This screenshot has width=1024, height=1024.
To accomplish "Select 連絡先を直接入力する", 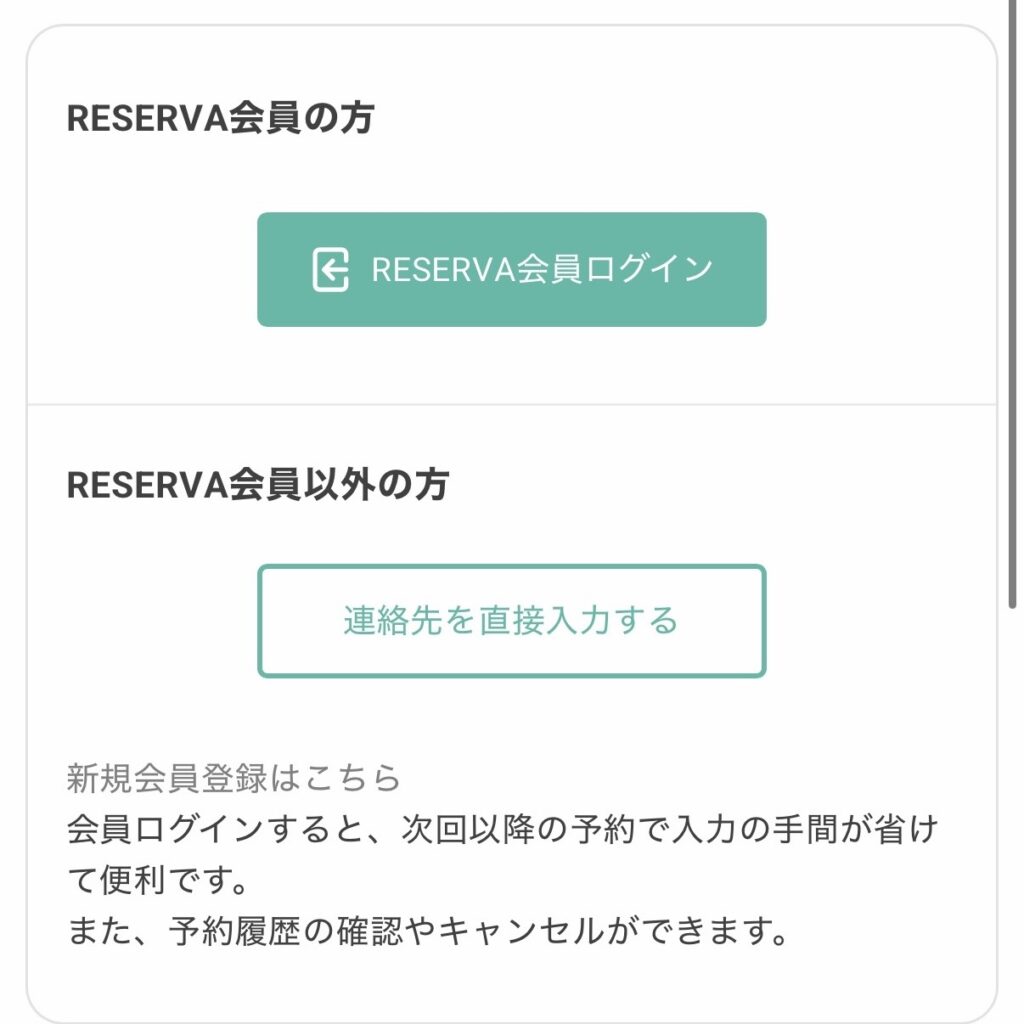I will coord(511,621).
